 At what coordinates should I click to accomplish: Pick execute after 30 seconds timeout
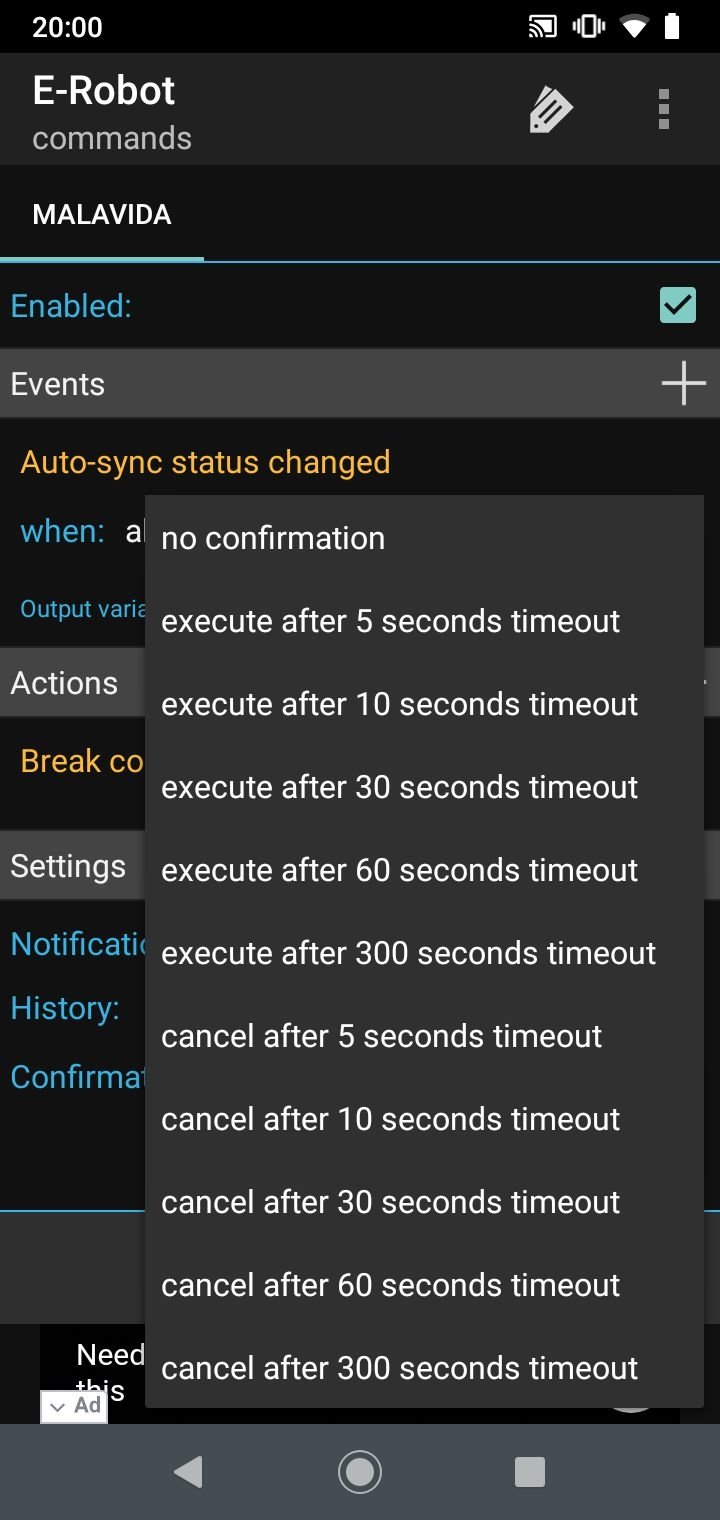424,787
